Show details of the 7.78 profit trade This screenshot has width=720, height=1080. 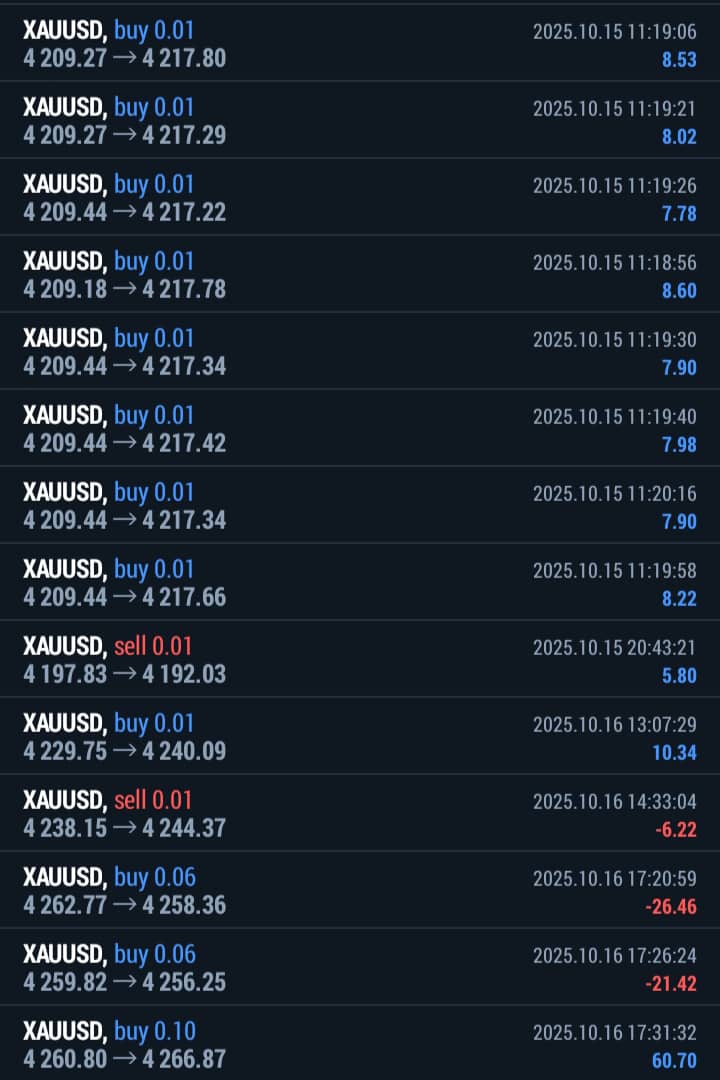pos(360,198)
